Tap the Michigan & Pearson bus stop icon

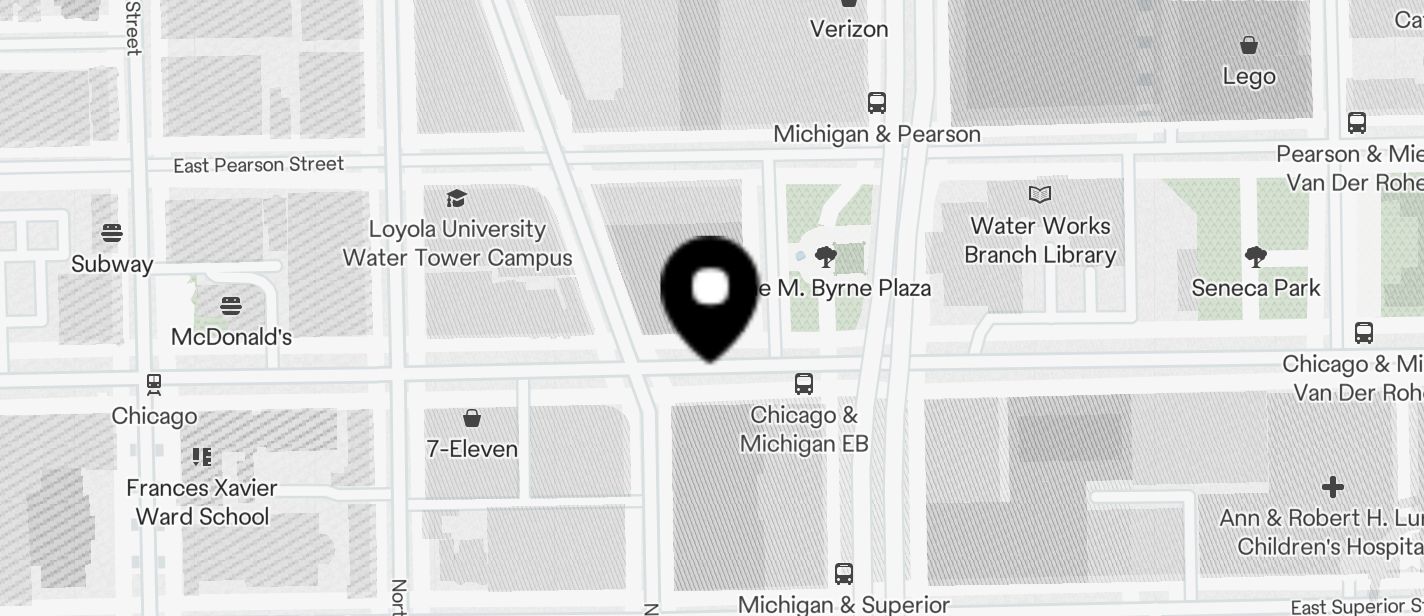[877, 103]
